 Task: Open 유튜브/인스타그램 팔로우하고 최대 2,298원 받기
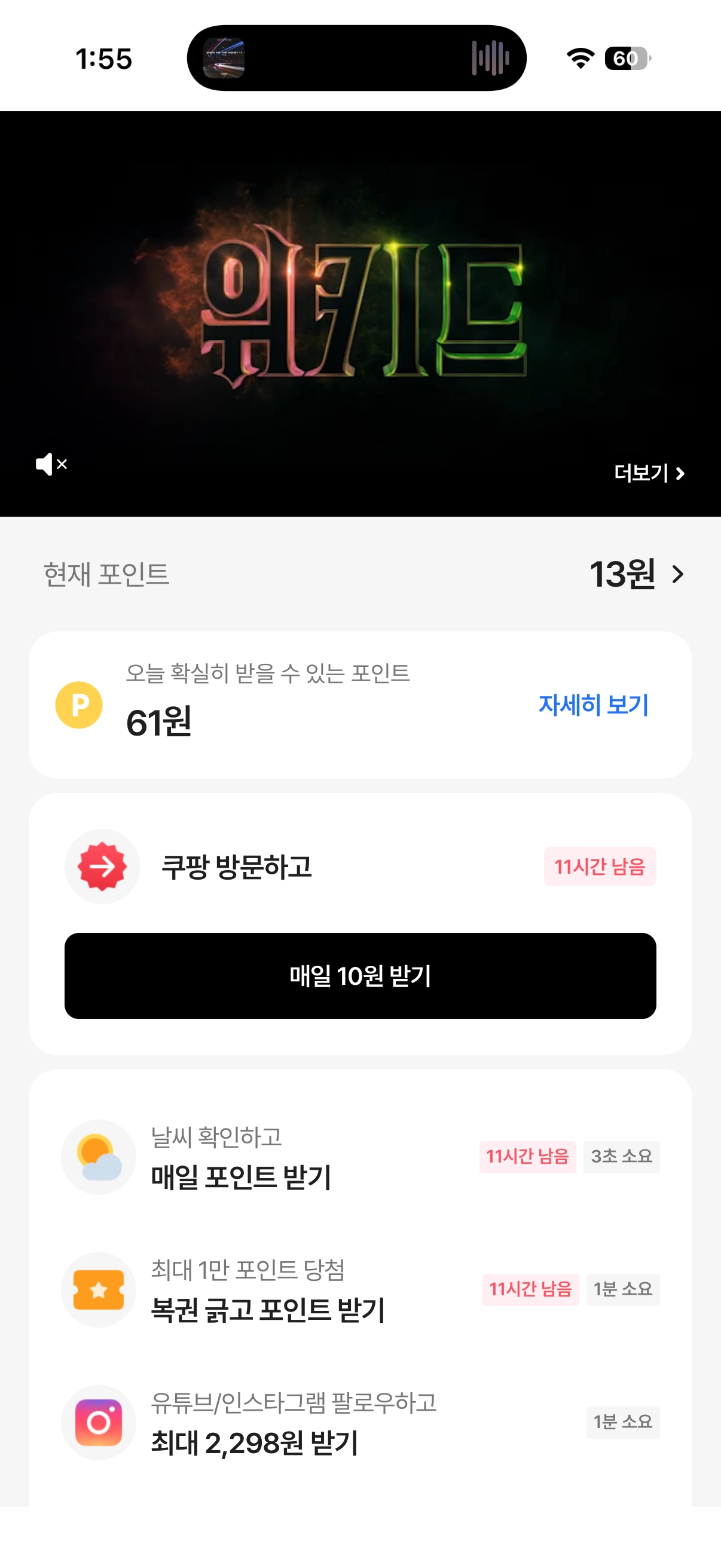click(x=360, y=1423)
